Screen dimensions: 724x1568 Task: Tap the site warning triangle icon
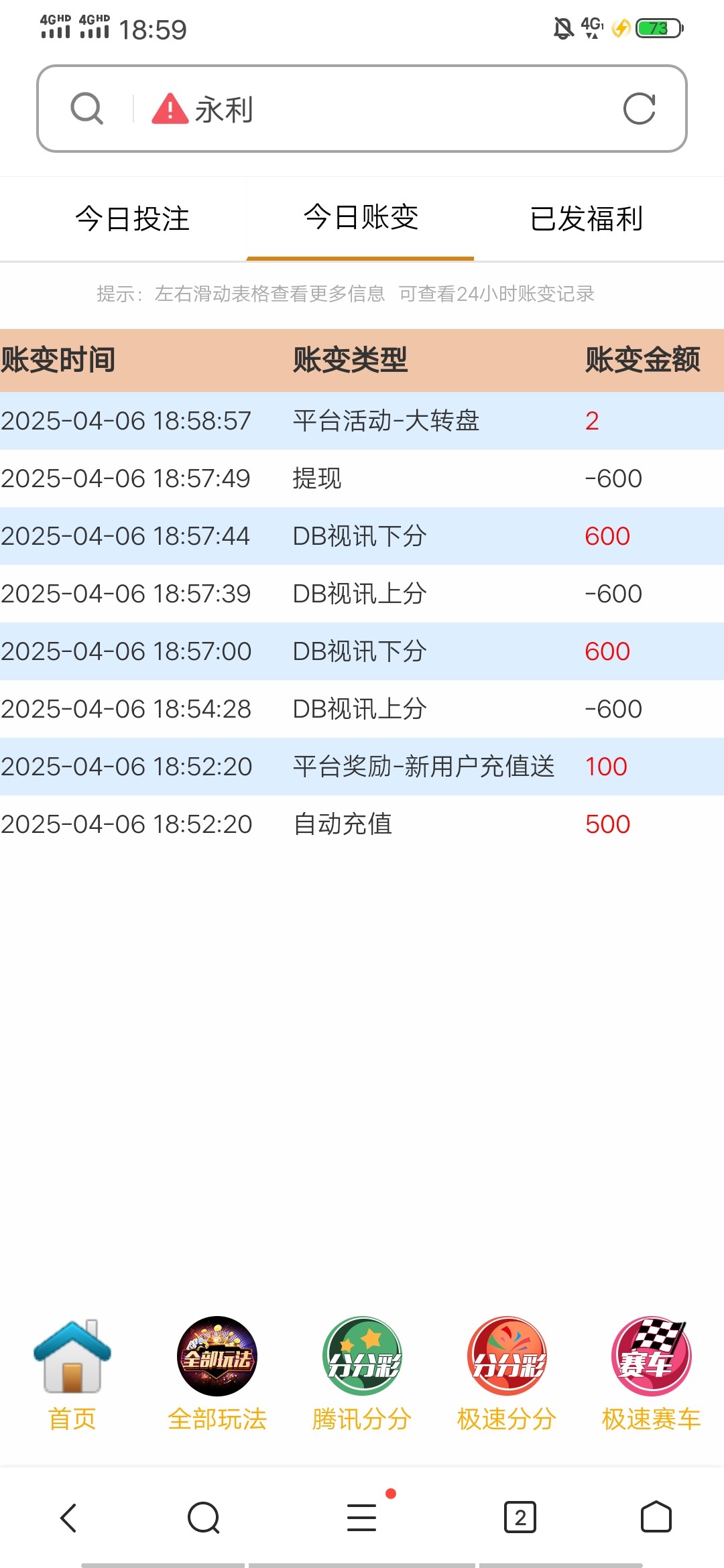tap(170, 109)
